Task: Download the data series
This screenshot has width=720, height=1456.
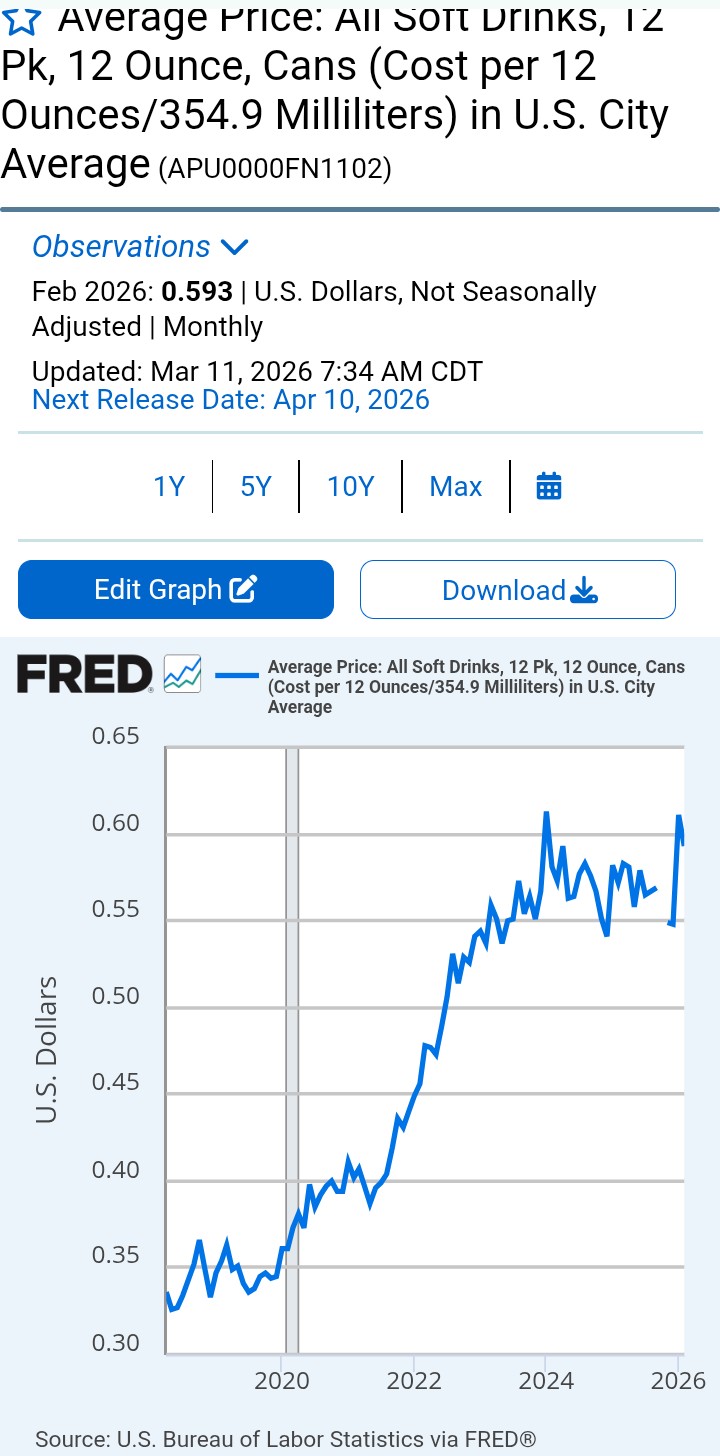Action: coord(518,590)
